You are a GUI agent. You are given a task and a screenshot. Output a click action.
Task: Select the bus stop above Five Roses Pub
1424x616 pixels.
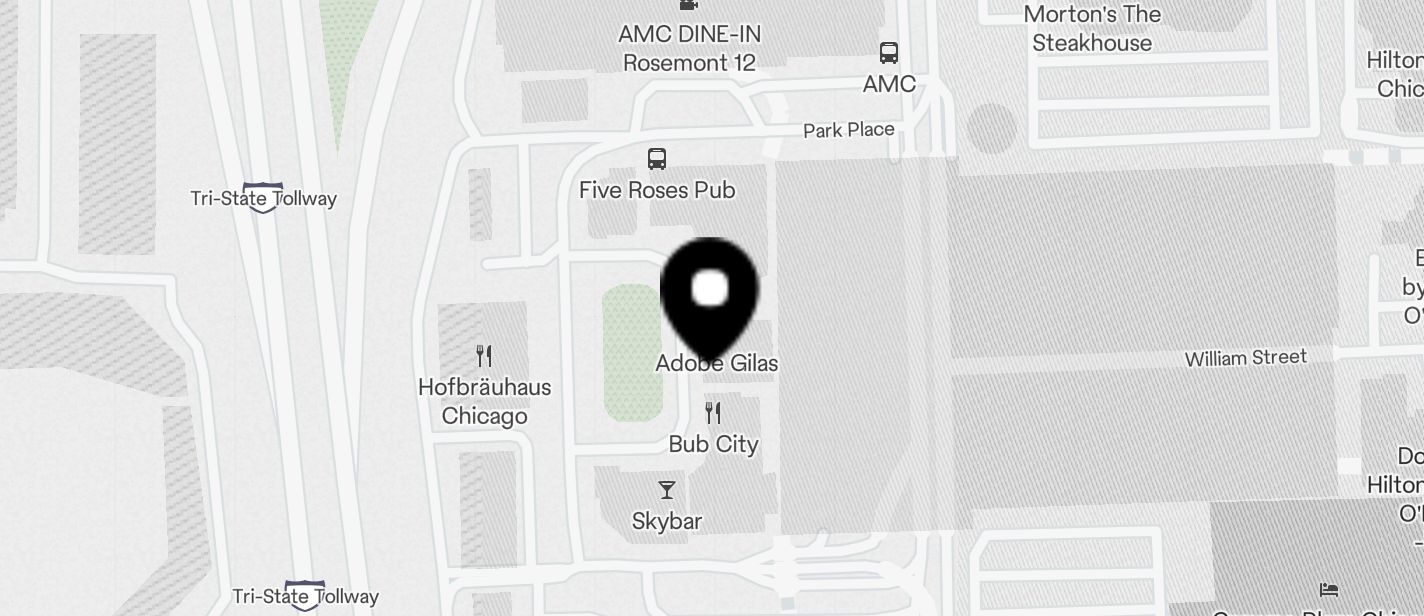[x=657, y=158]
